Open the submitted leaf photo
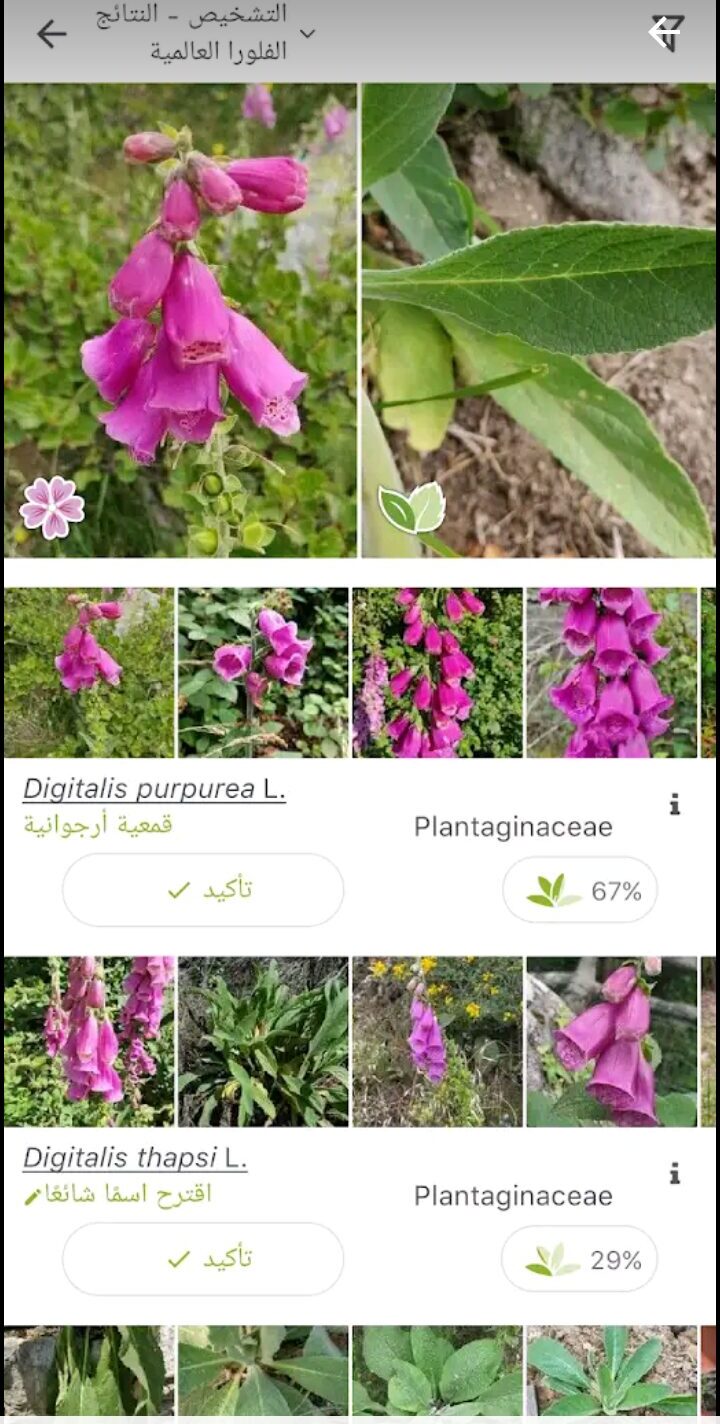 coord(538,320)
